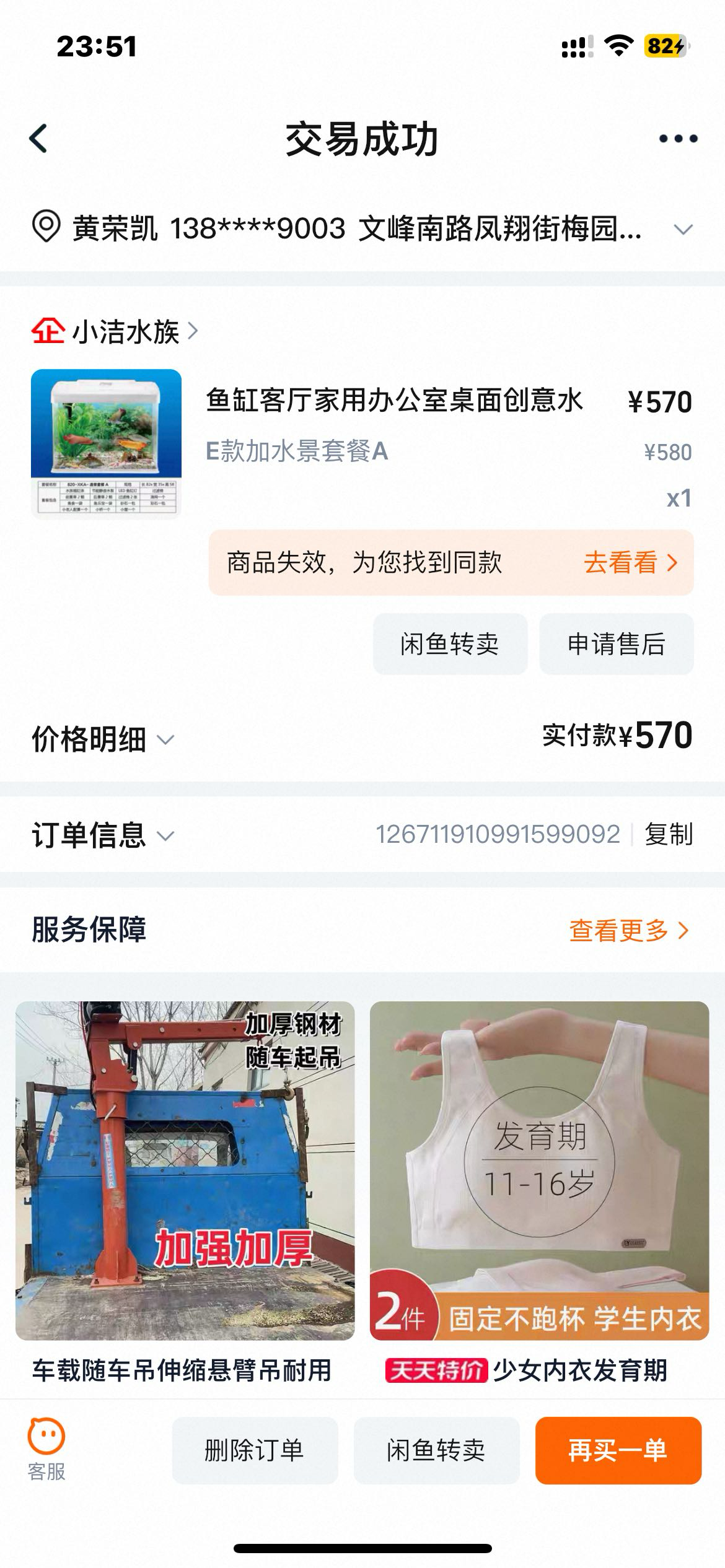Tap 闲鱼转卖 in the bottom bar
Screen dimensions: 725x1568
(x=436, y=1450)
